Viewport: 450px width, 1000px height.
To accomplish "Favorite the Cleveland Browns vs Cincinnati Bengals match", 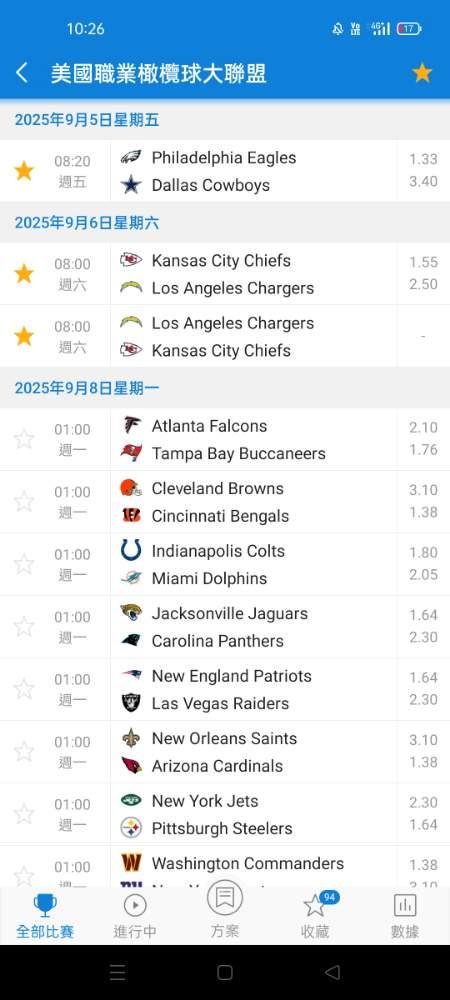I will pos(24,502).
